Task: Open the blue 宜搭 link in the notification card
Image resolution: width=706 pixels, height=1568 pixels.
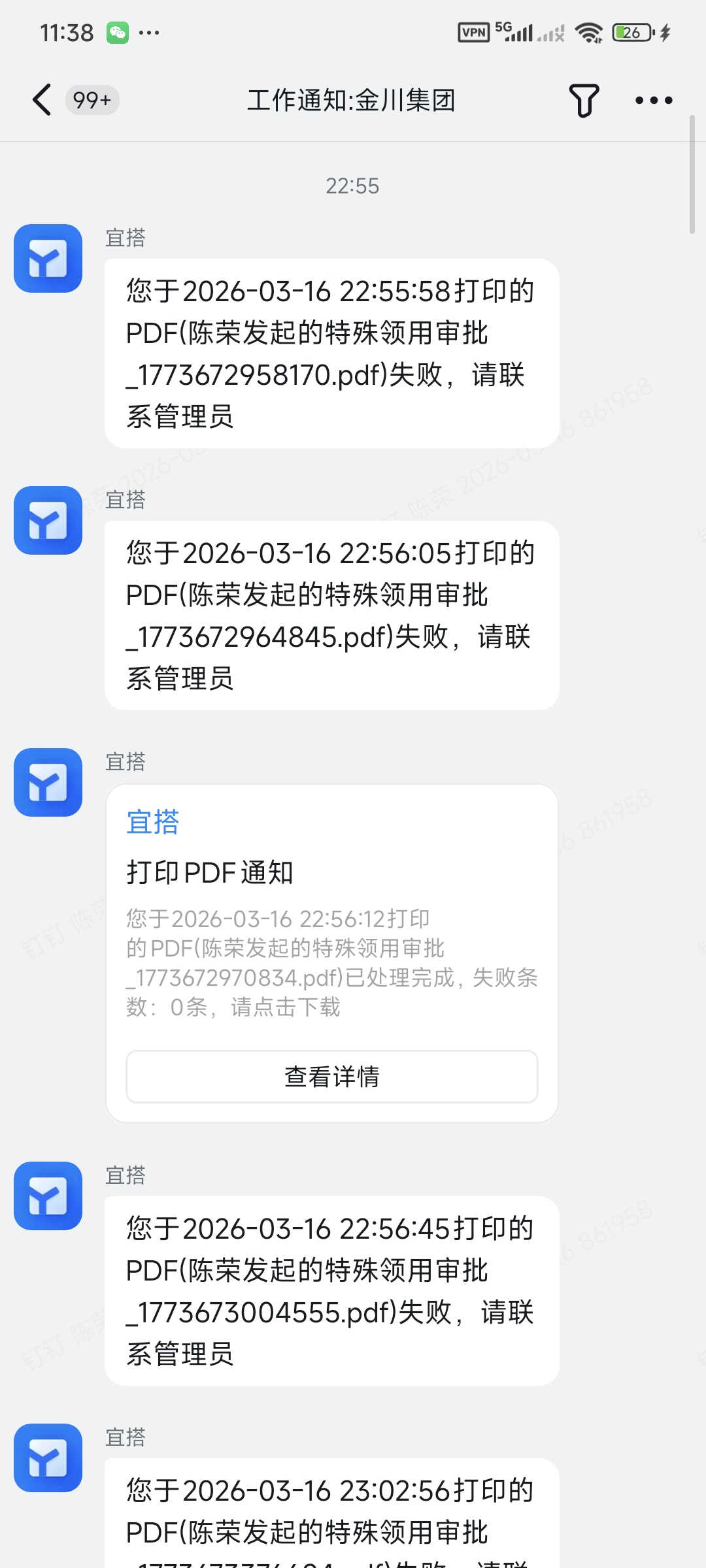Action: click(151, 823)
